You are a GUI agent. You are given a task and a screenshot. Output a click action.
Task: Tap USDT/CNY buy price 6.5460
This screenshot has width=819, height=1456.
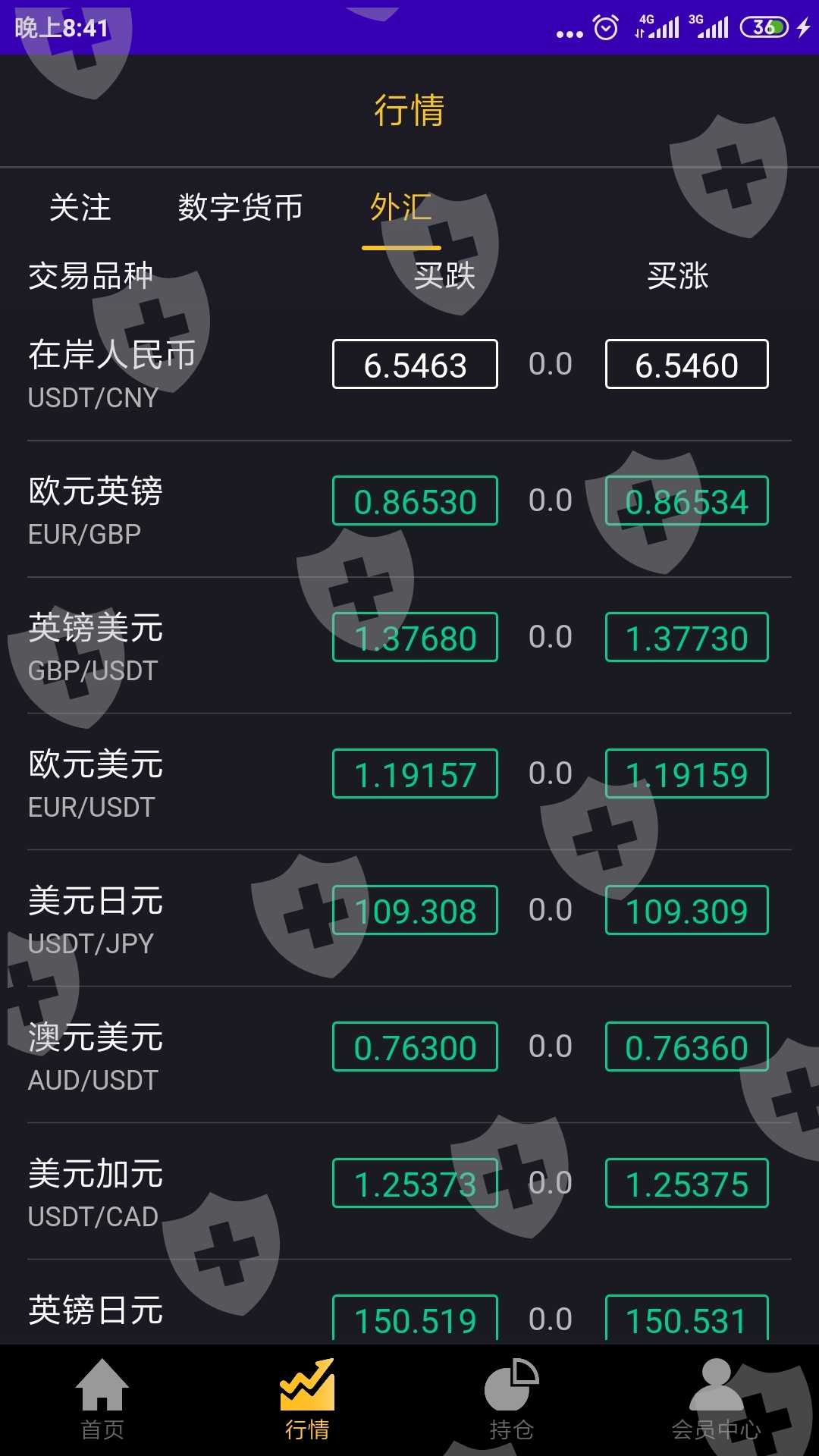[x=686, y=365]
